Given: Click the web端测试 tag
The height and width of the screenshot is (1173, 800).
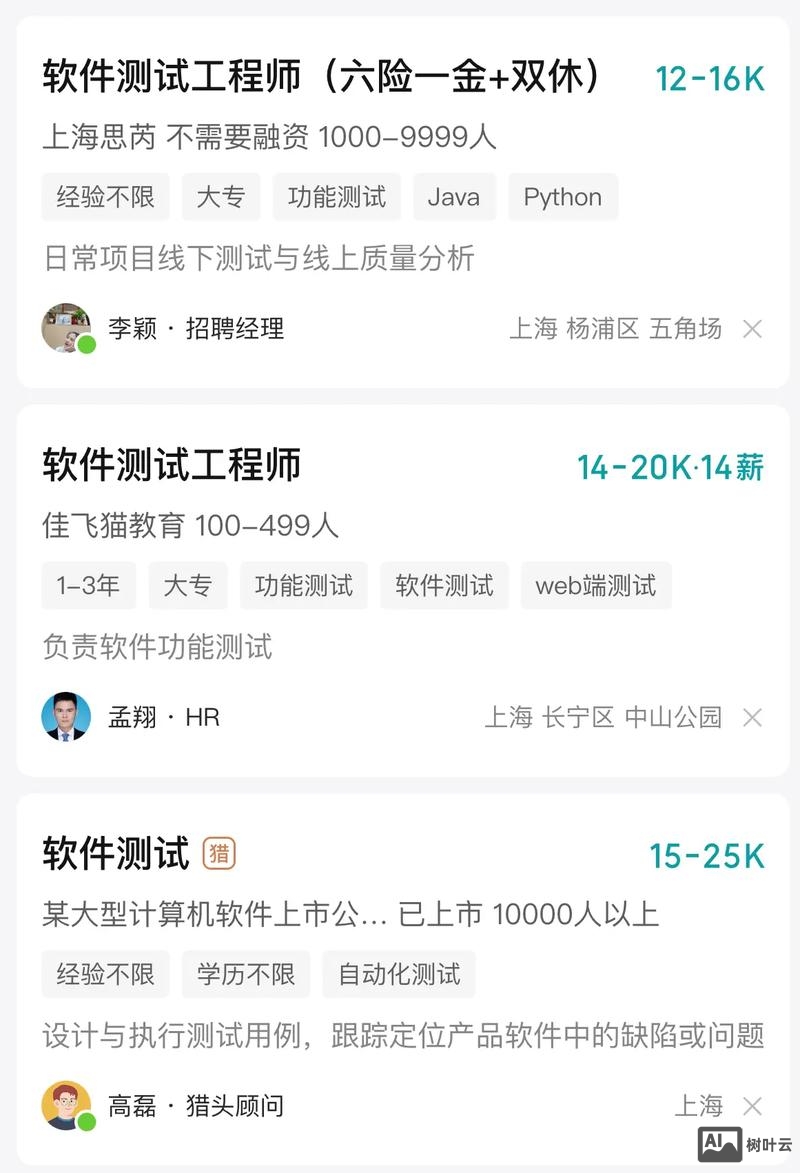Looking at the screenshot, I should click(596, 586).
